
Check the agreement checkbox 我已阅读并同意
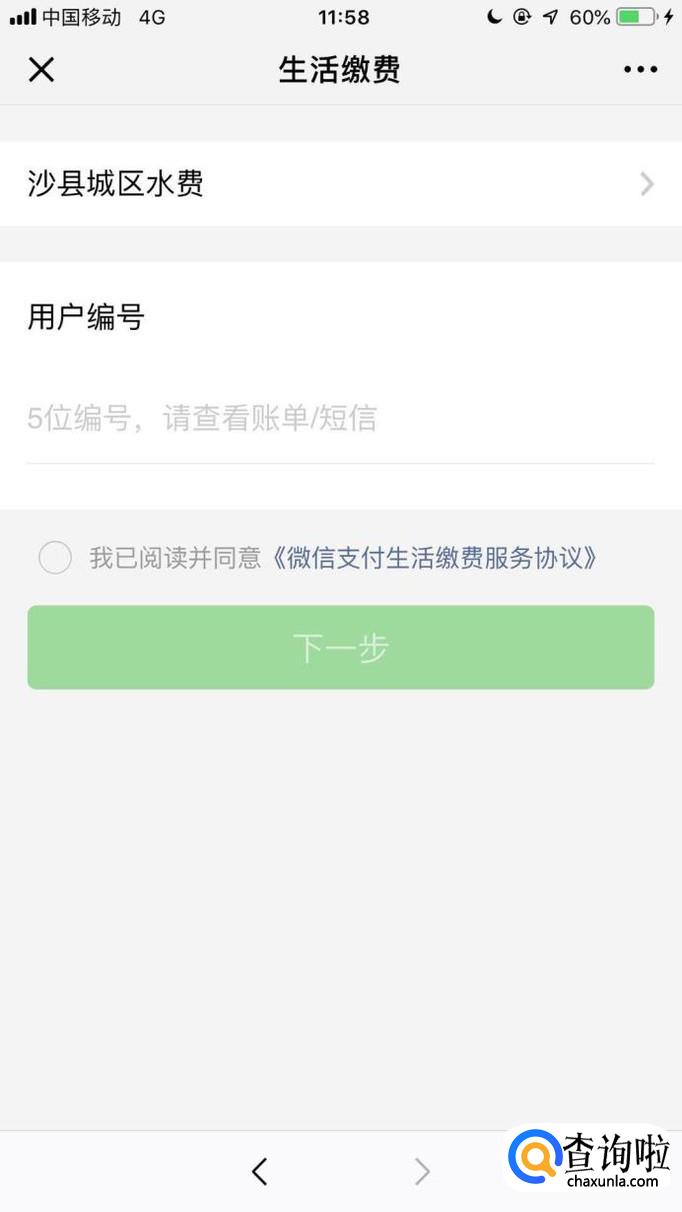tap(55, 557)
